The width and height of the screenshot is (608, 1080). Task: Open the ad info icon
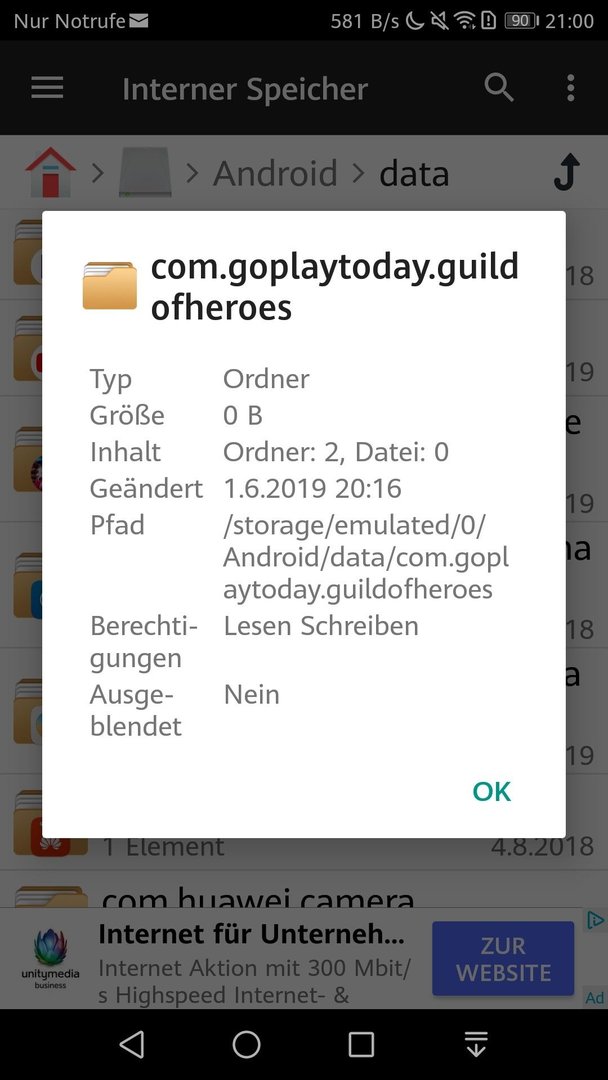point(595,920)
